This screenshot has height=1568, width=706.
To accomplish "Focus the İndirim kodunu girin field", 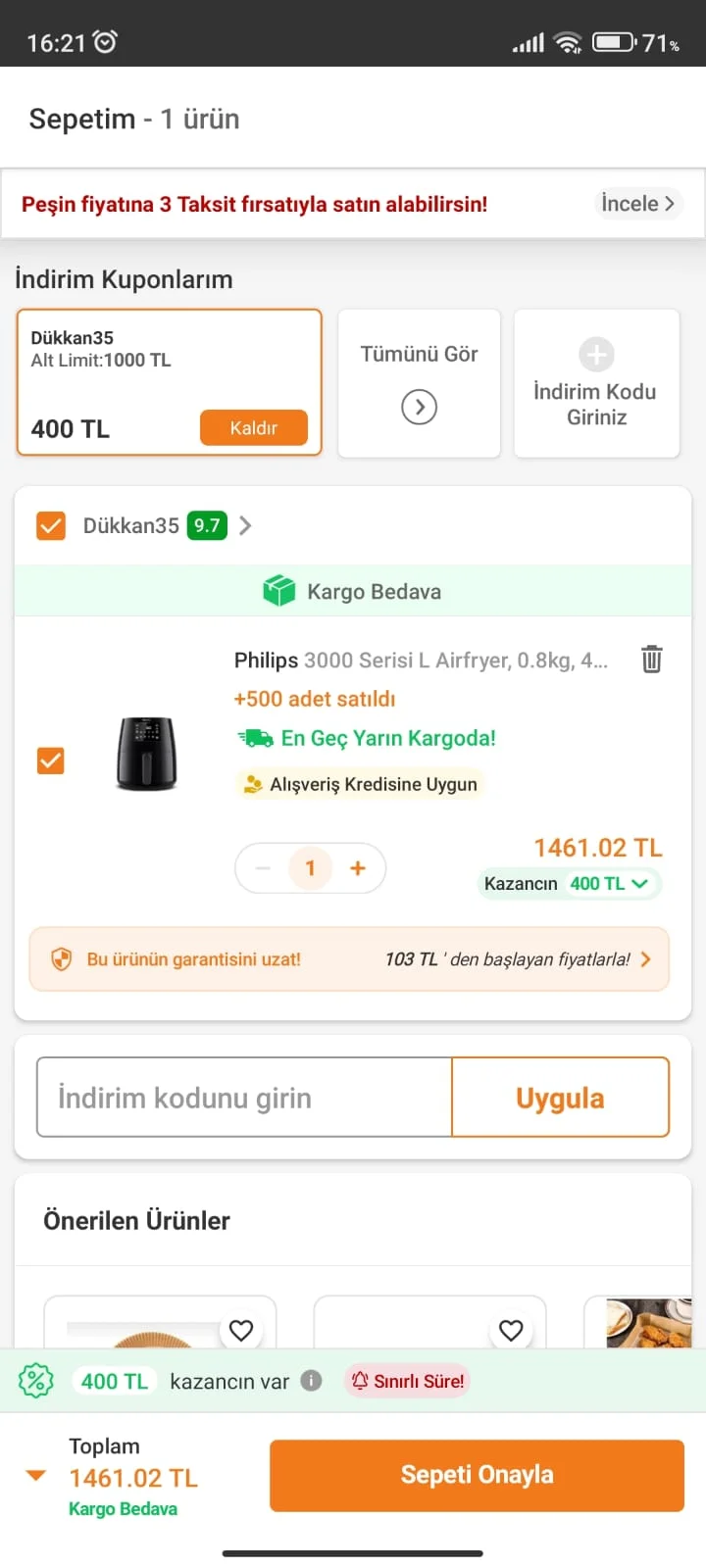I will (x=244, y=1098).
